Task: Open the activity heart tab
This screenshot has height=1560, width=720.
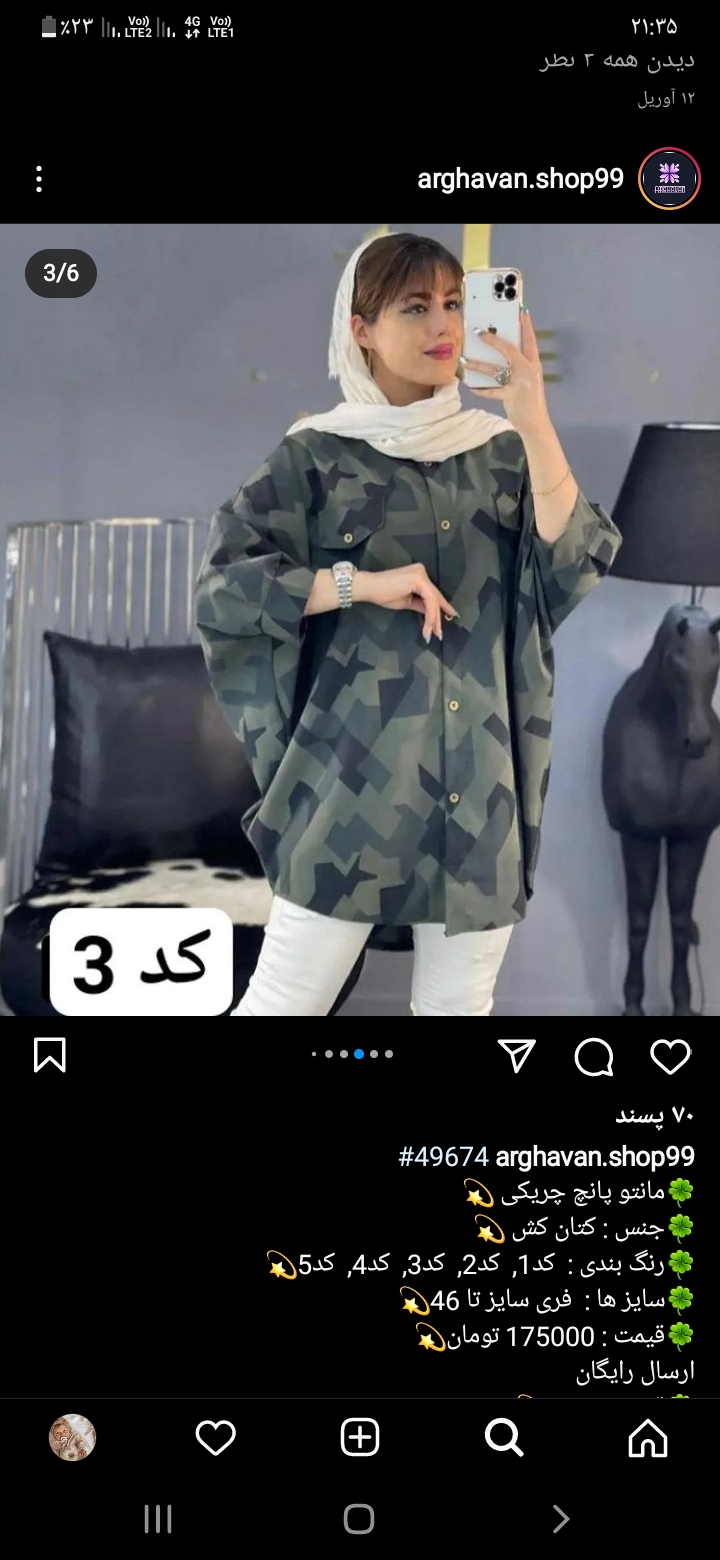Action: (x=215, y=1438)
